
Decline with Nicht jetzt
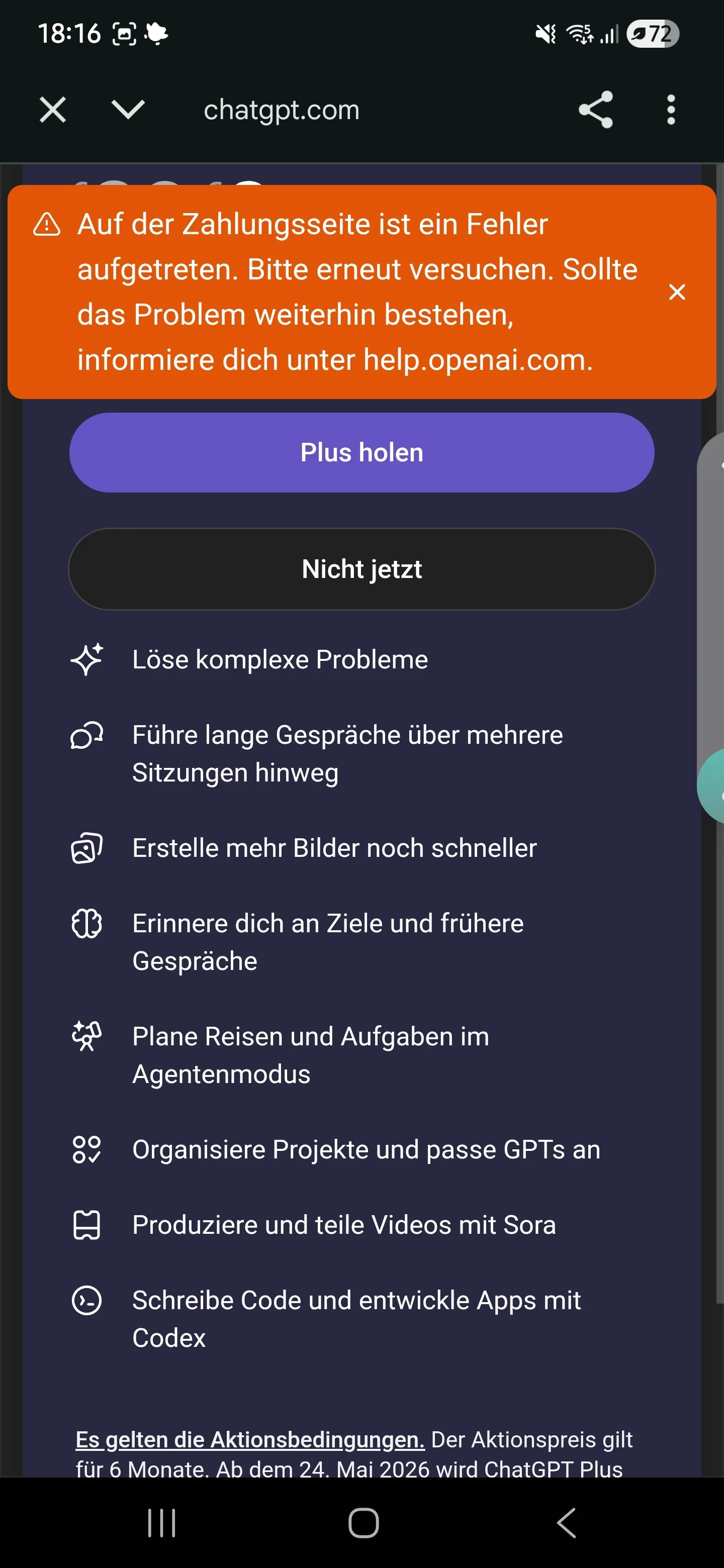[x=361, y=569]
